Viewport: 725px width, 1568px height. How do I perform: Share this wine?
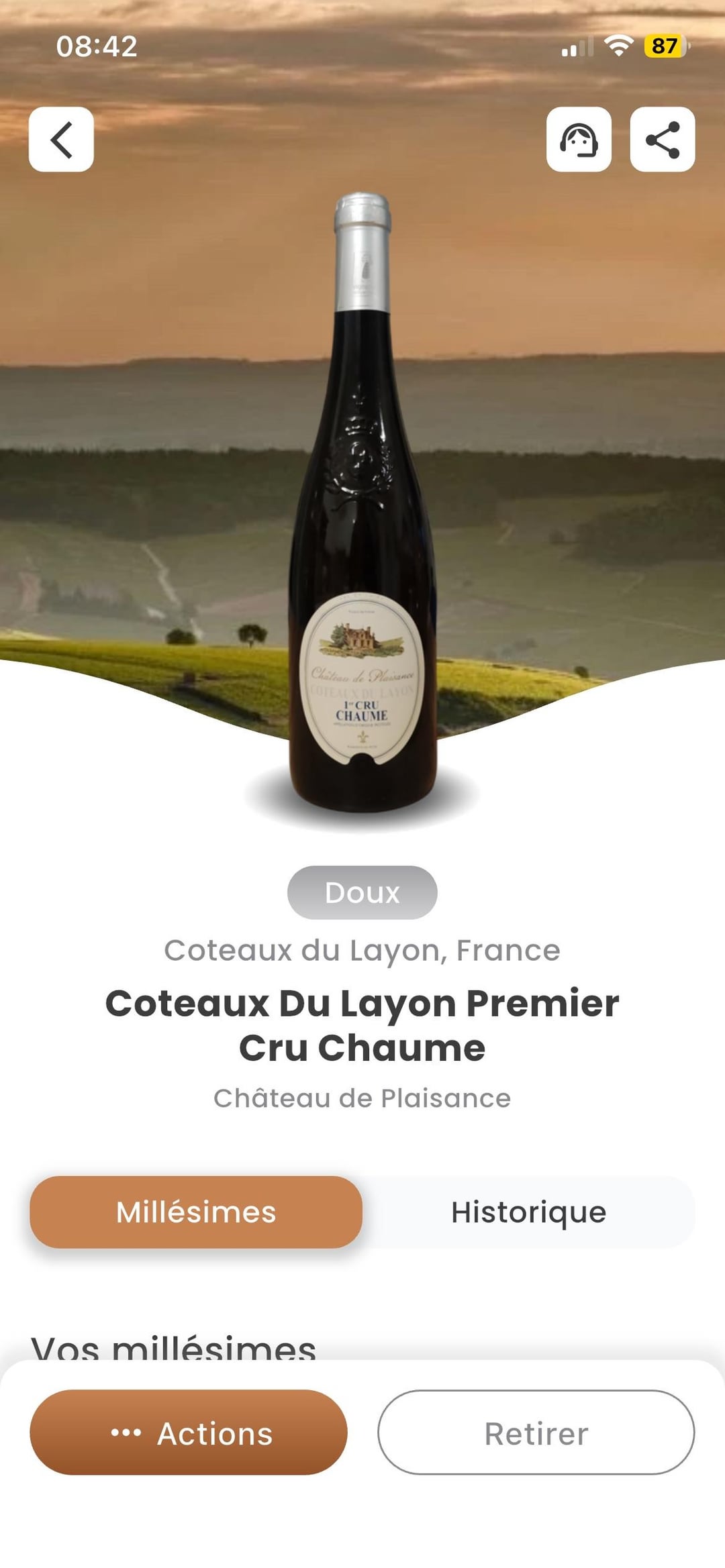(x=662, y=140)
